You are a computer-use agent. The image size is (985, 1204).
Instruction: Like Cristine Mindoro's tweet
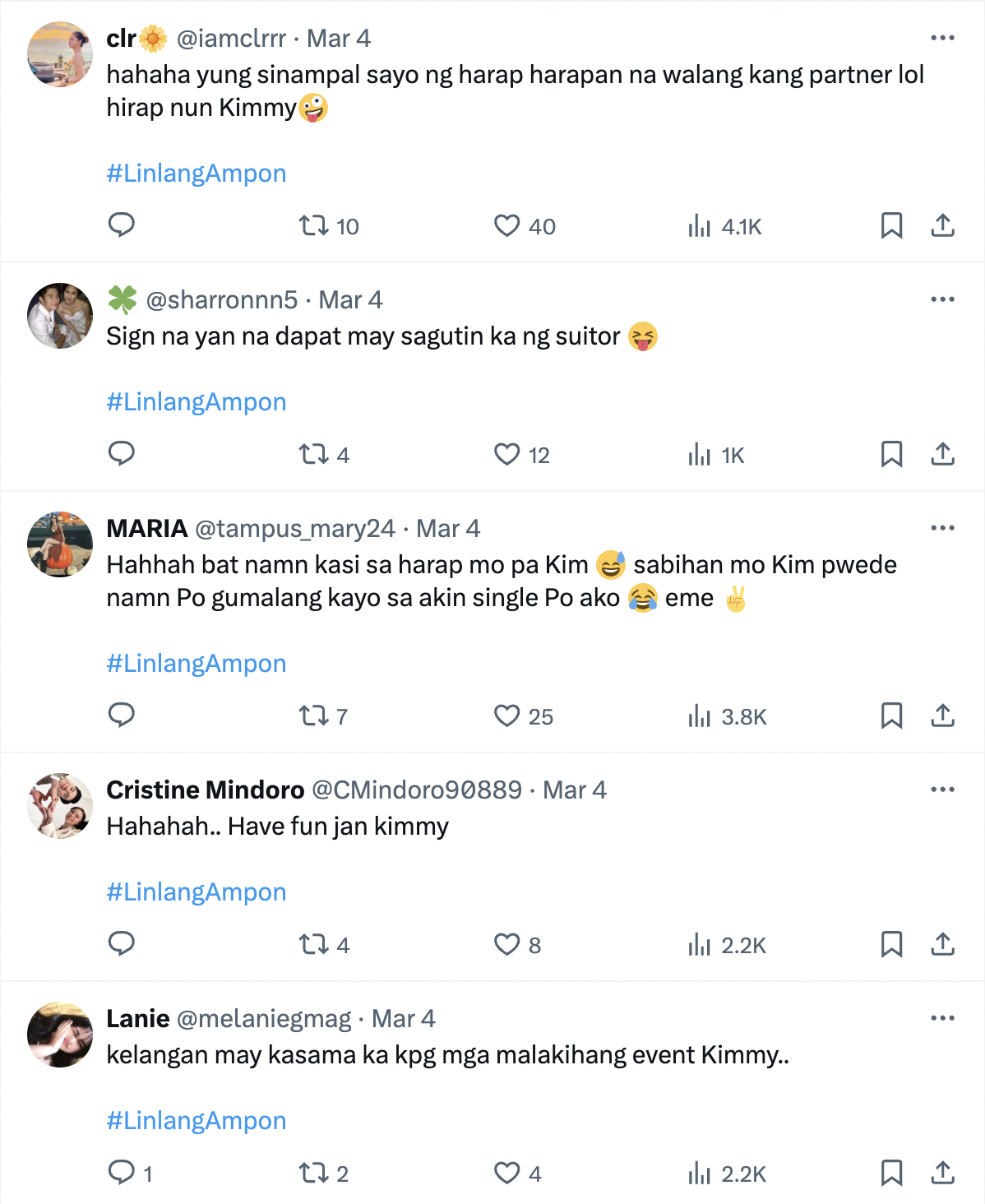click(506, 944)
